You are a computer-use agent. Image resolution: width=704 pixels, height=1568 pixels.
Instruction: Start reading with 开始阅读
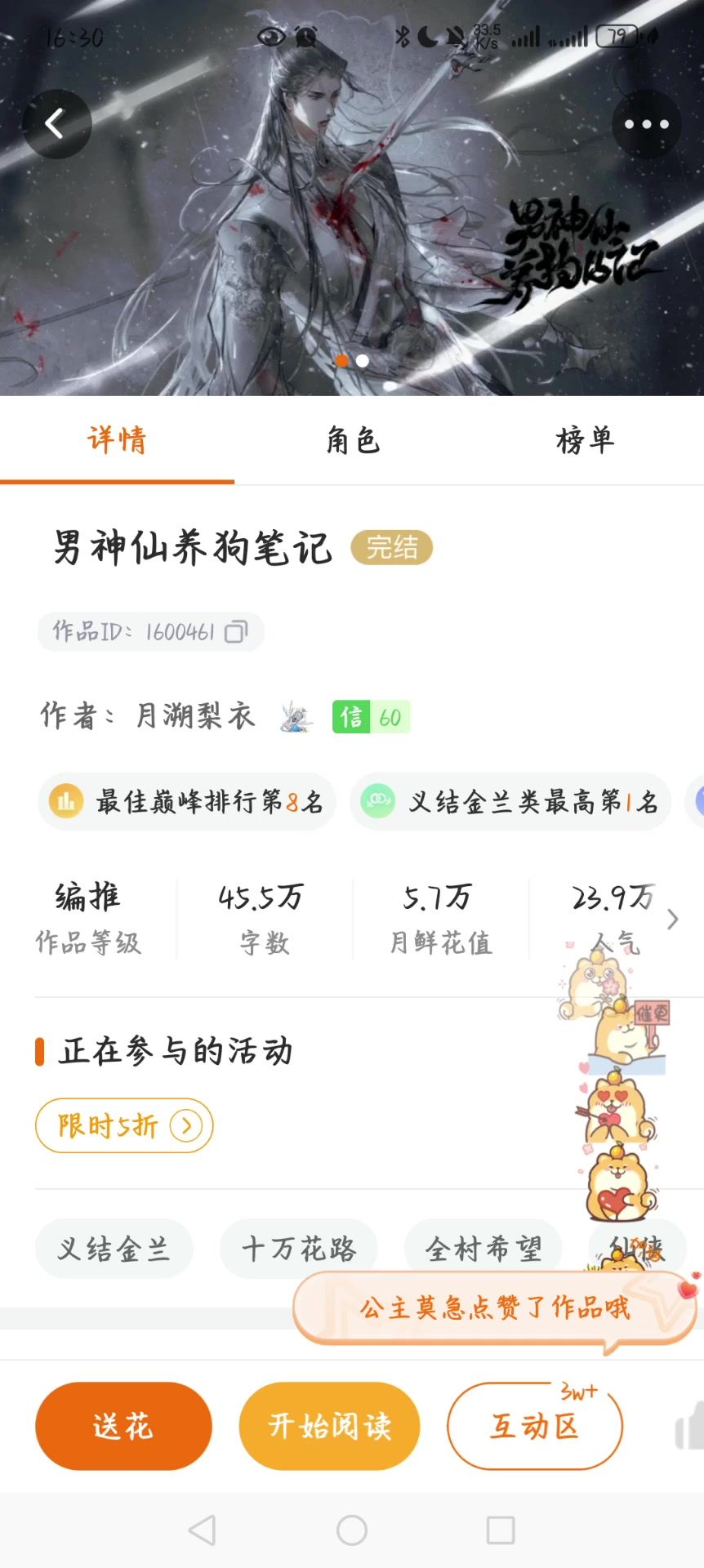[329, 1426]
